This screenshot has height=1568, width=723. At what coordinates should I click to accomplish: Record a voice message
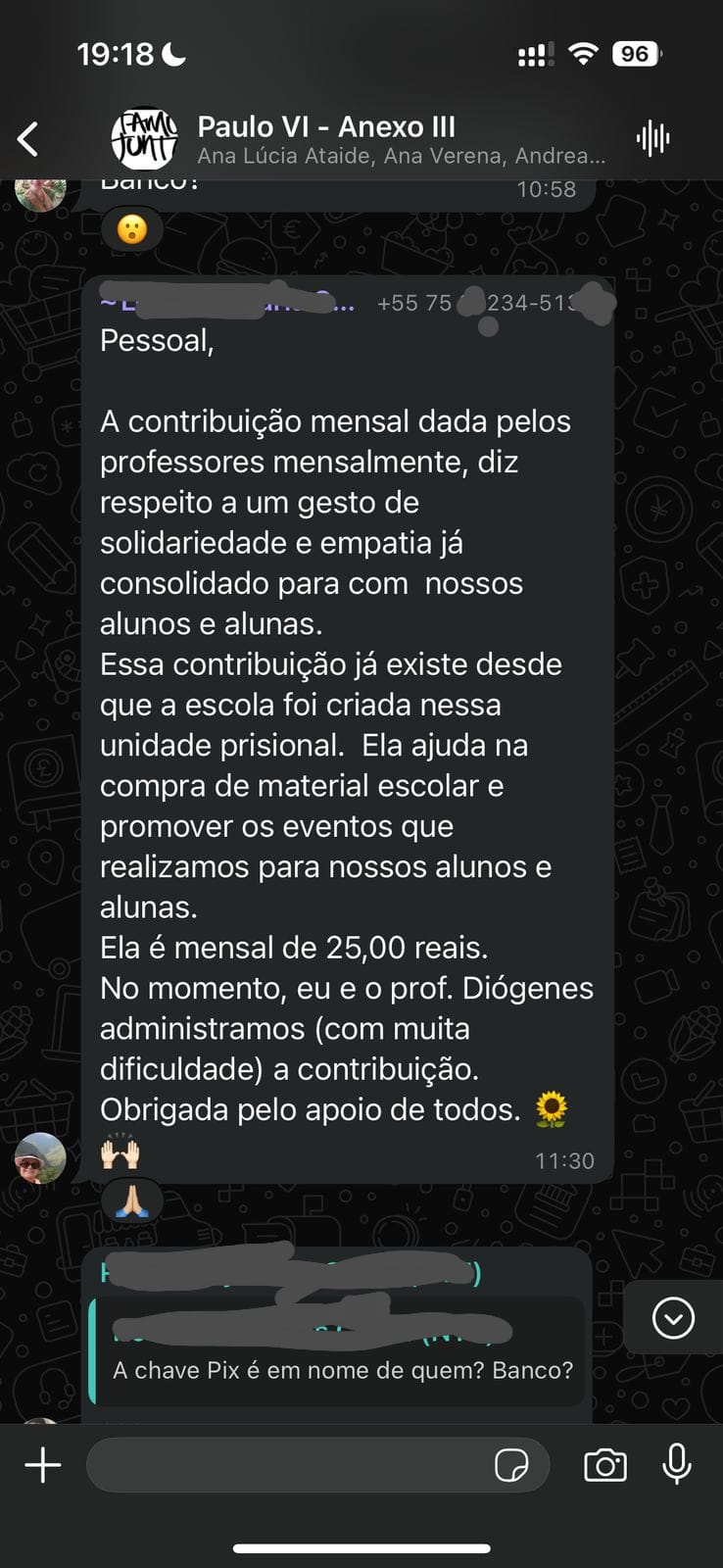point(677,1466)
